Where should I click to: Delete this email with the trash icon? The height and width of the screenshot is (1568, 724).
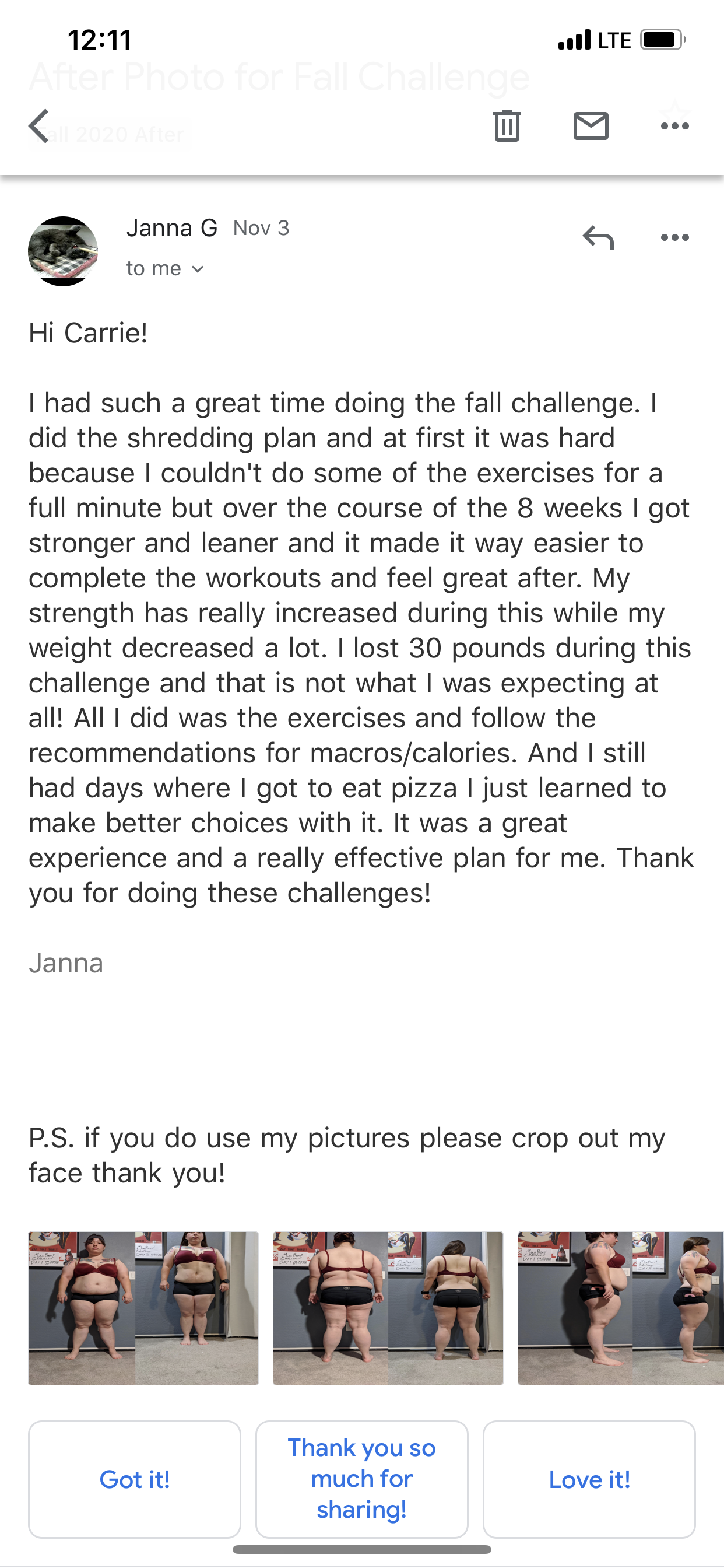pyautogui.click(x=506, y=126)
